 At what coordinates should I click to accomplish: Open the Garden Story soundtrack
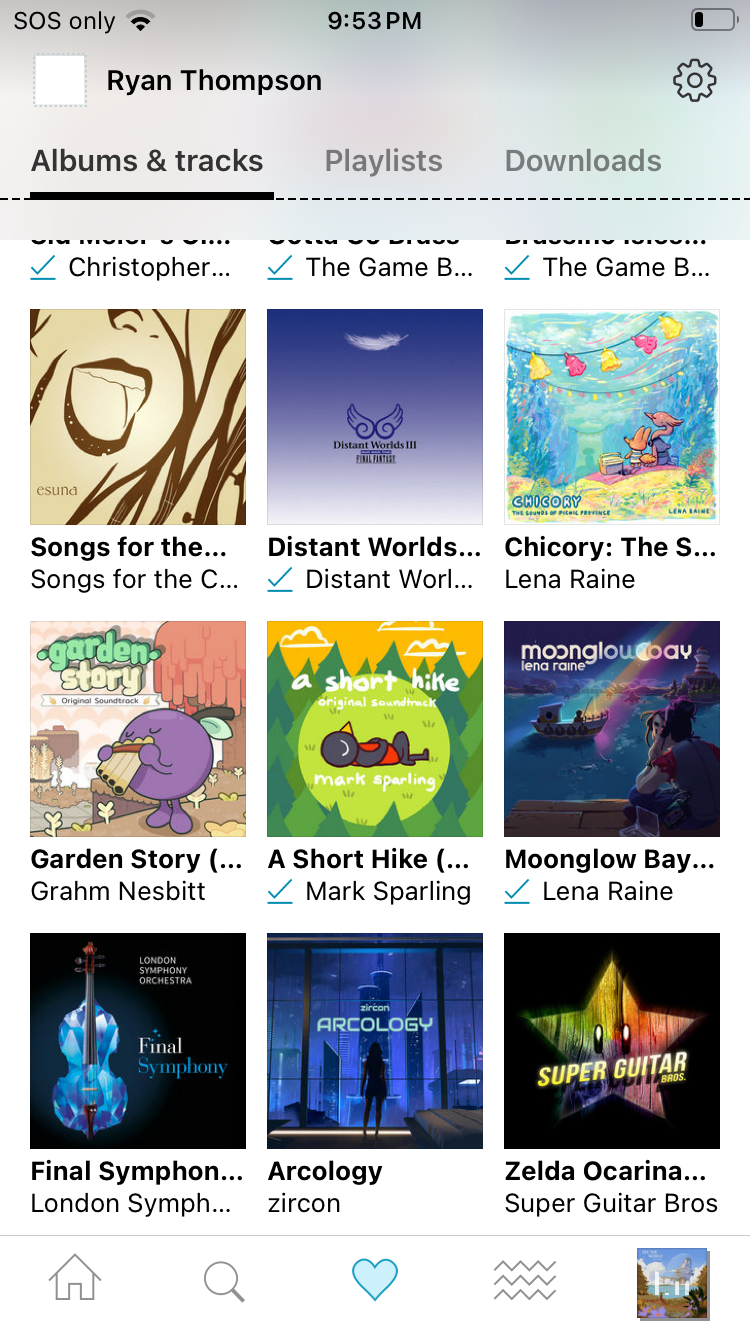point(138,729)
